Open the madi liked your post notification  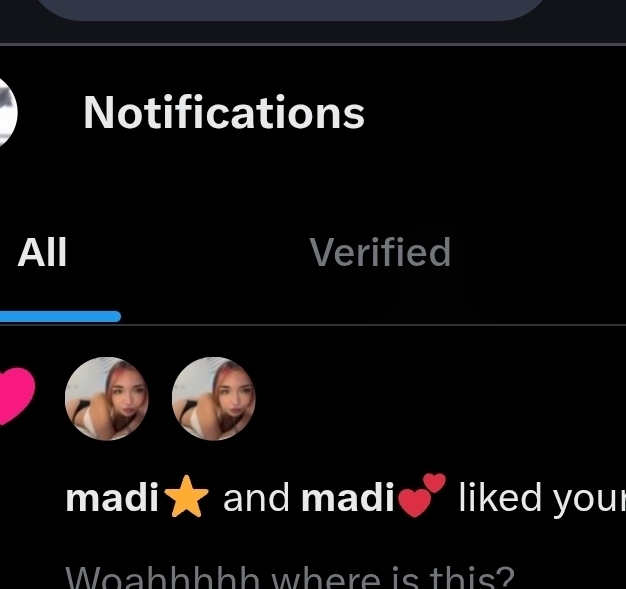point(340,498)
